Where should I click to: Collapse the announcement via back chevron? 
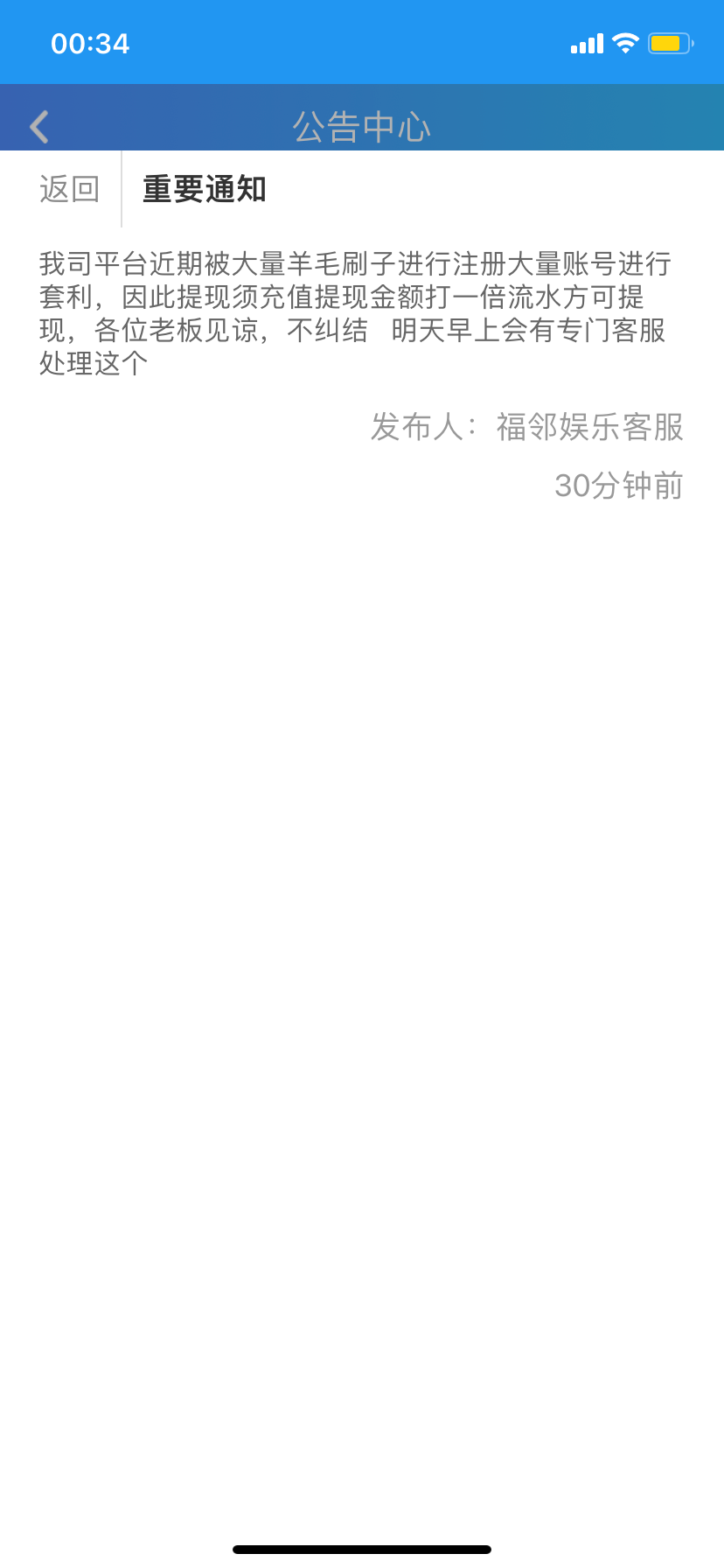pos(38,126)
